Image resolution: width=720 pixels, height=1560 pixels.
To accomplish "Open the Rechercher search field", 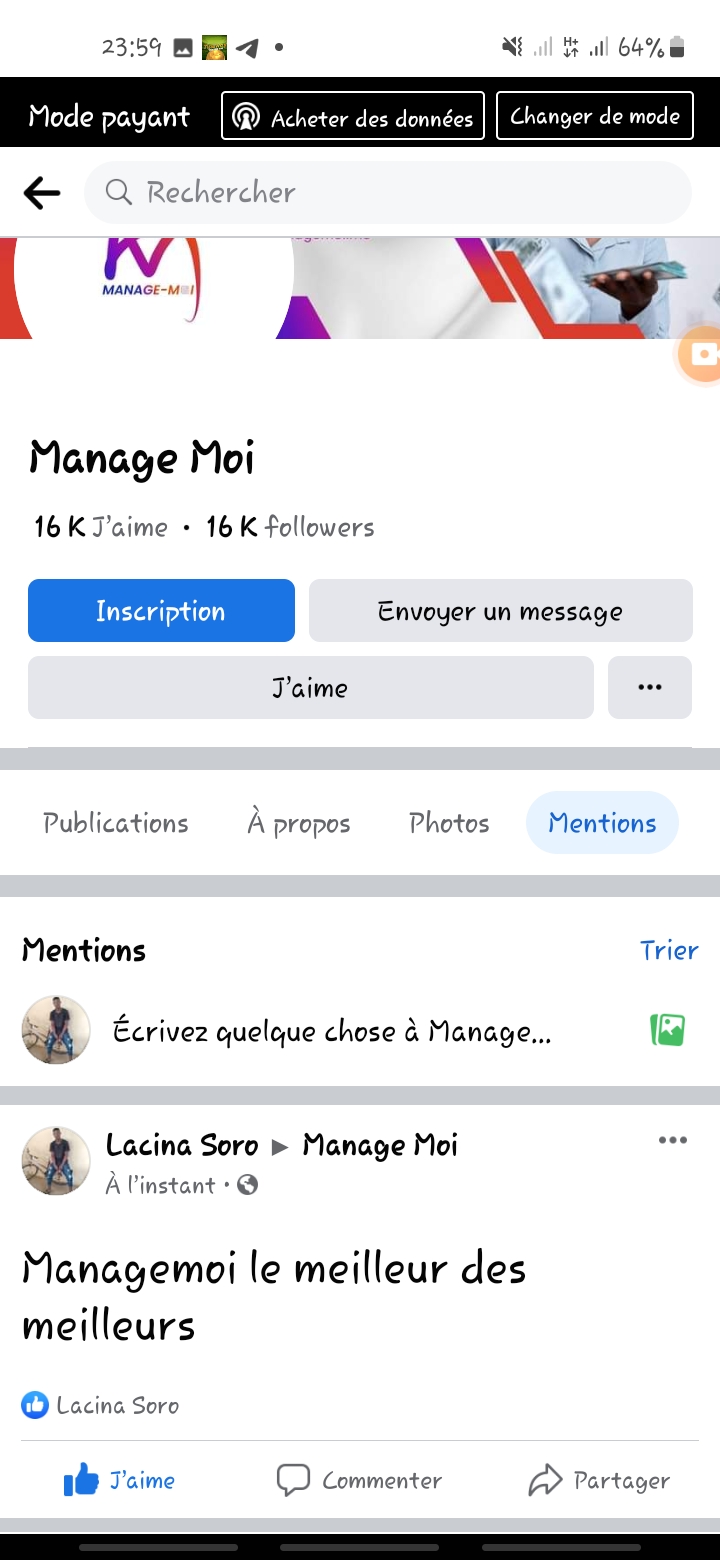I will [388, 193].
